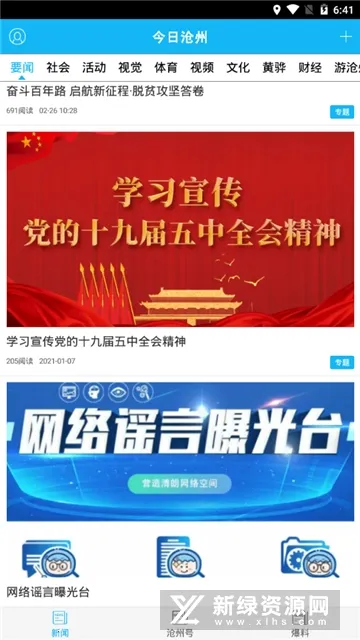Open the 体育 tab
Viewport: 360px width, 640px height.
pos(166,67)
